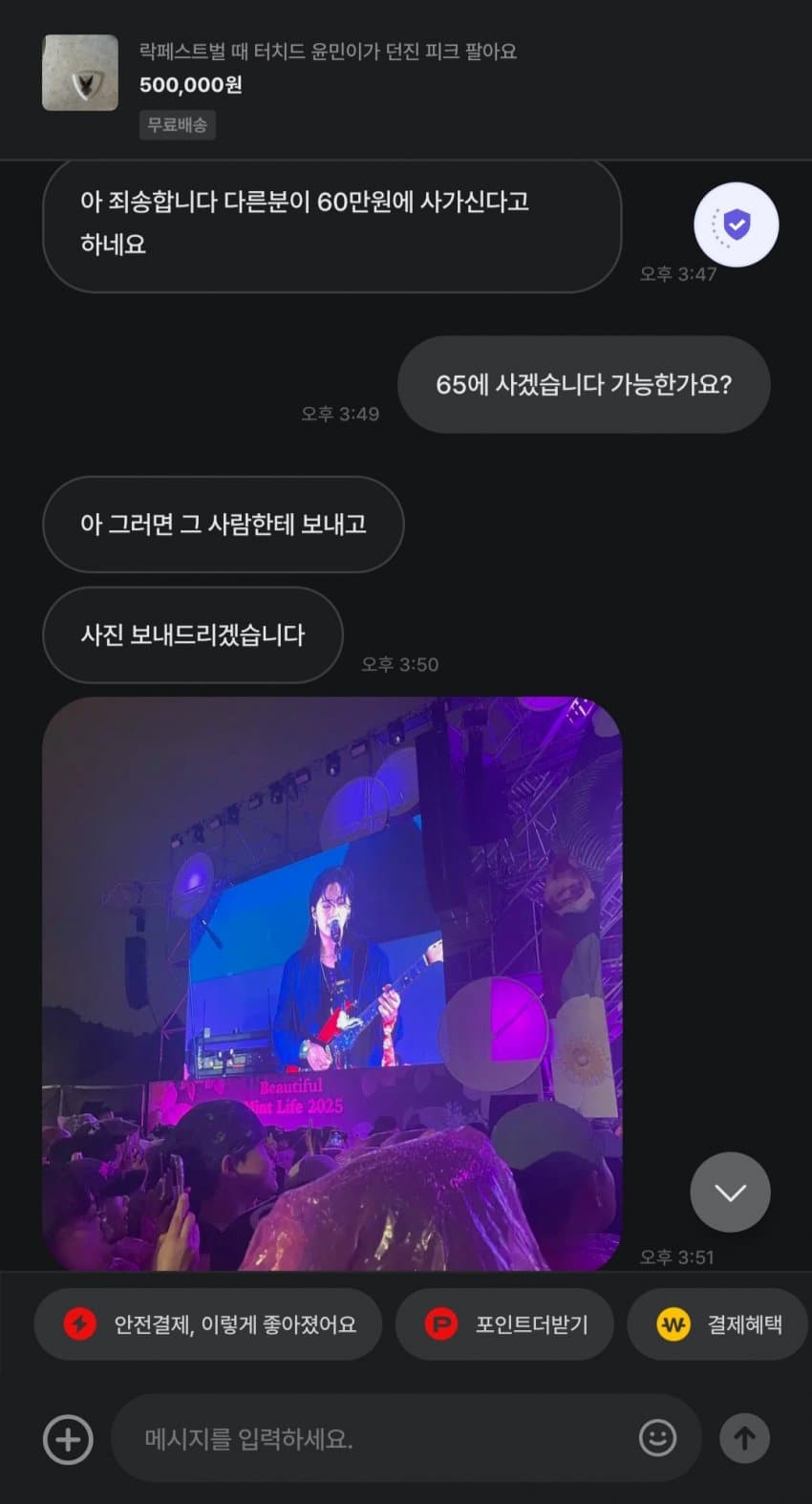812x1504 pixels.
Task: Open the concert photo in chat
Action: (x=332, y=982)
